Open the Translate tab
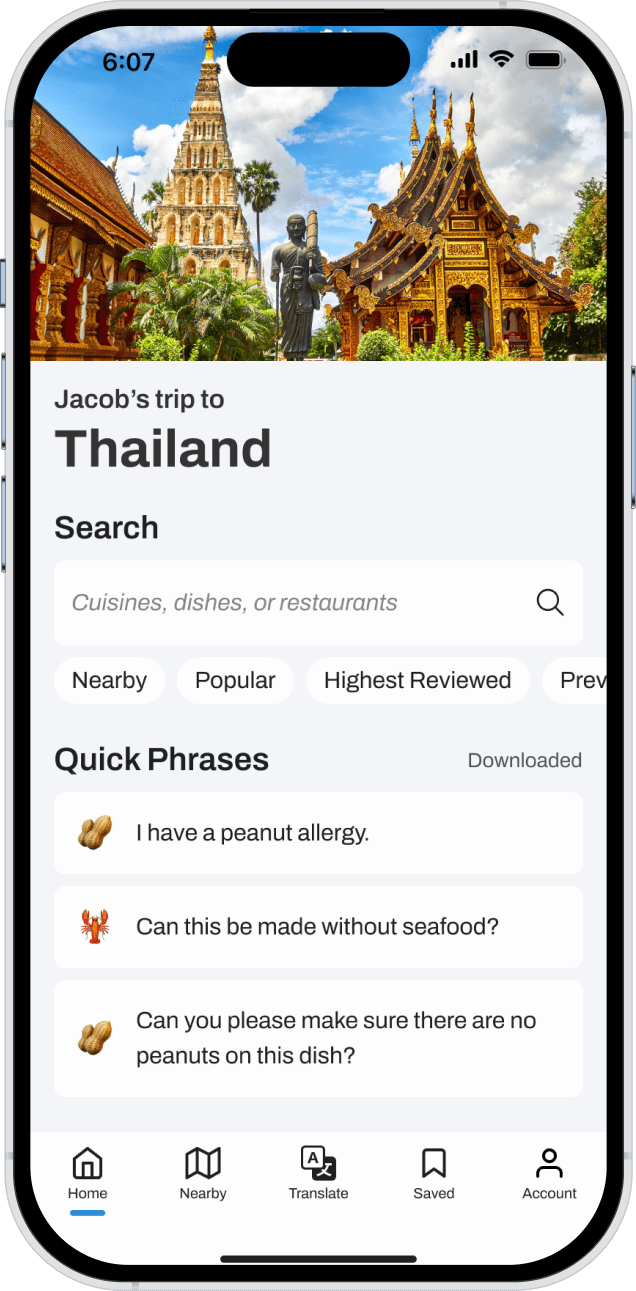This screenshot has width=636, height=1291. [318, 1173]
